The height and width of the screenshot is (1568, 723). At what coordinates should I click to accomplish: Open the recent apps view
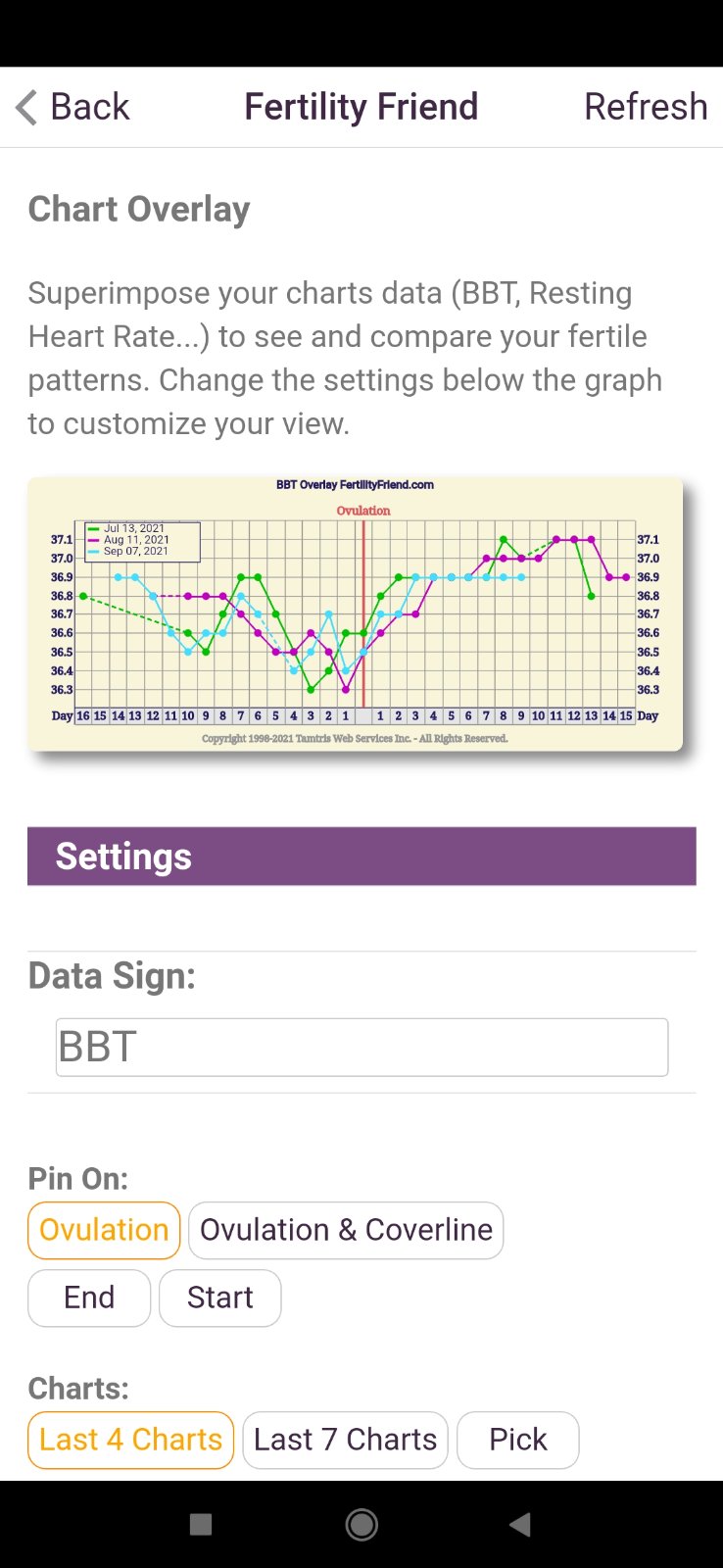pyautogui.click(x=201, y=1524)
